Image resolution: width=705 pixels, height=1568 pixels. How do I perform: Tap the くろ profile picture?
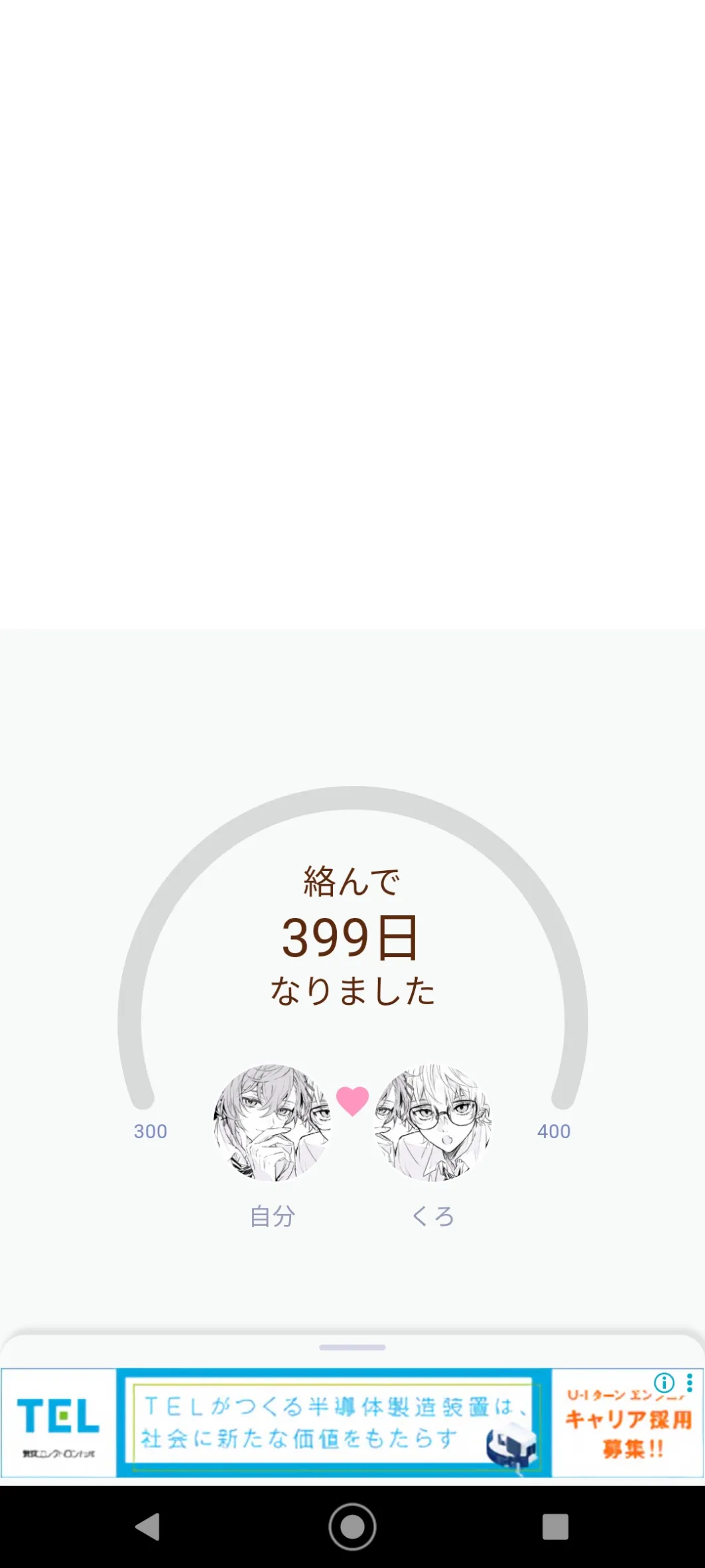coord(433,1123)
